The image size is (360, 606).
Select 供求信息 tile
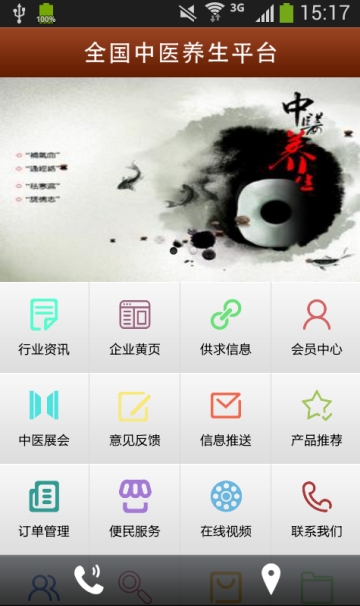pos(225,327)
